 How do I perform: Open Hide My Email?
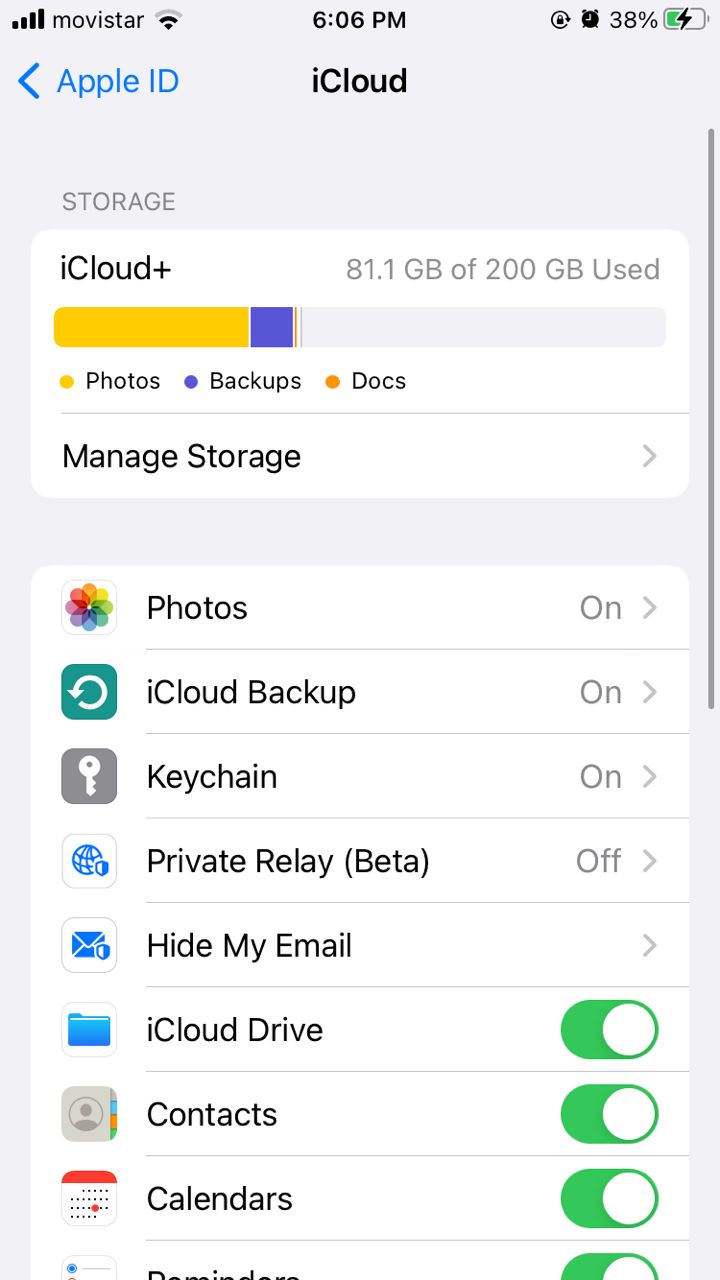coord(360,945)
